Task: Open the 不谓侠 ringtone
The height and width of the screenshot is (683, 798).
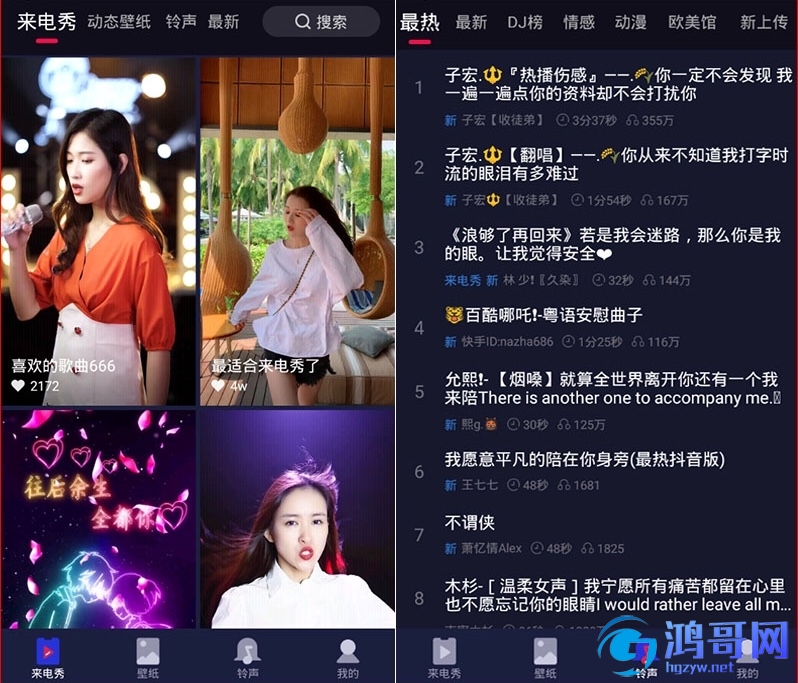Action: click(470, 523)
